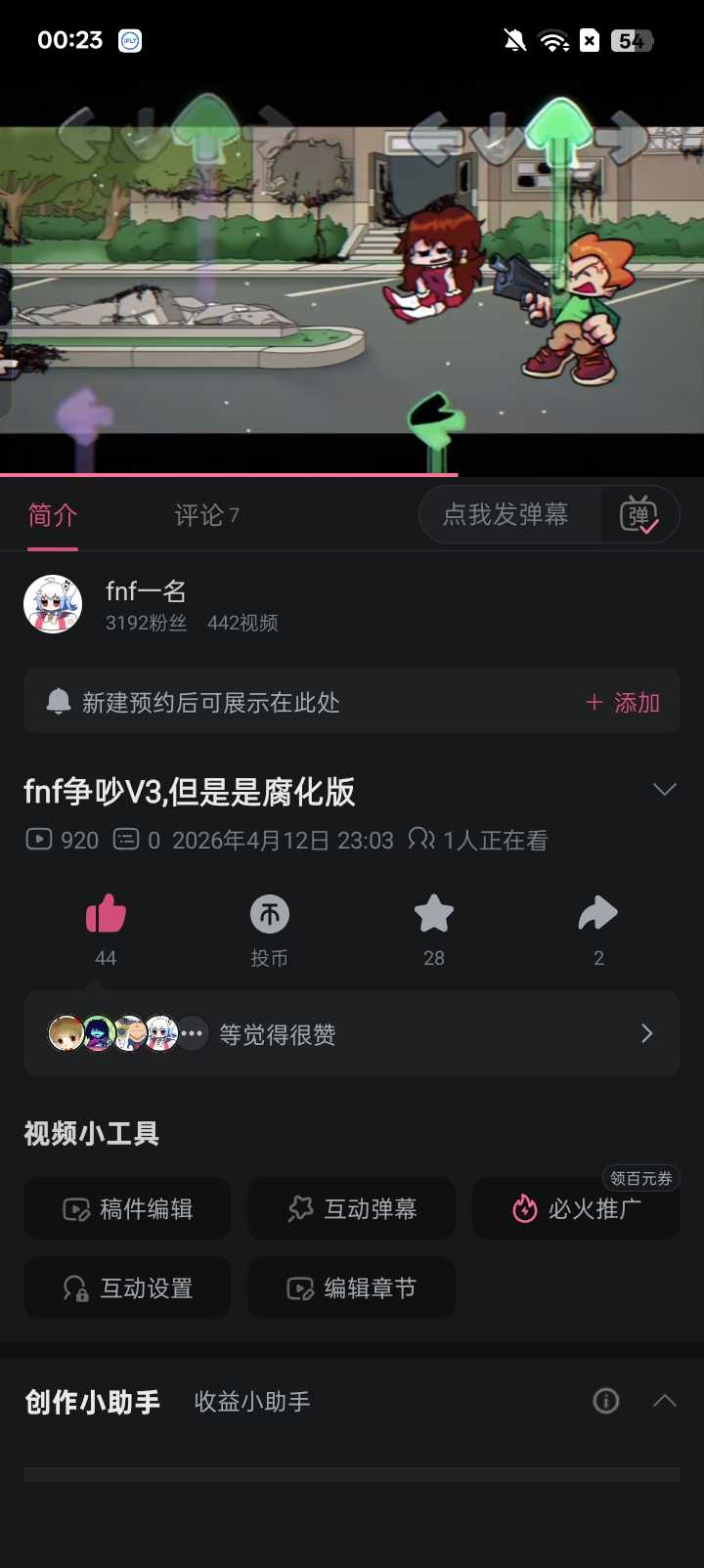Tap the info icon beside 创作小助手
Viewport: 704px width, 1568px height.
click(606, 1401)
